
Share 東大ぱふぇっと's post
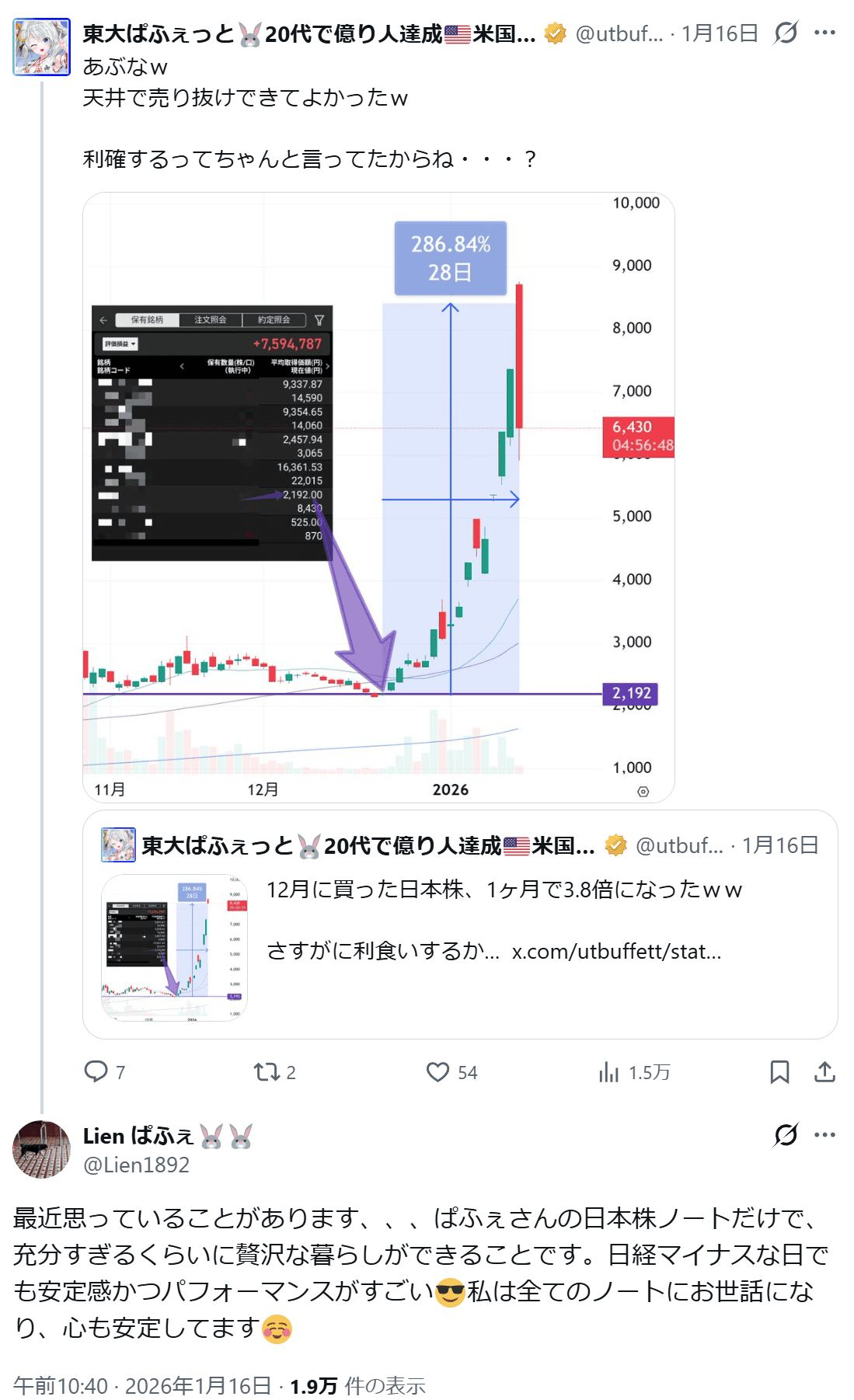tap(824, 1072)
